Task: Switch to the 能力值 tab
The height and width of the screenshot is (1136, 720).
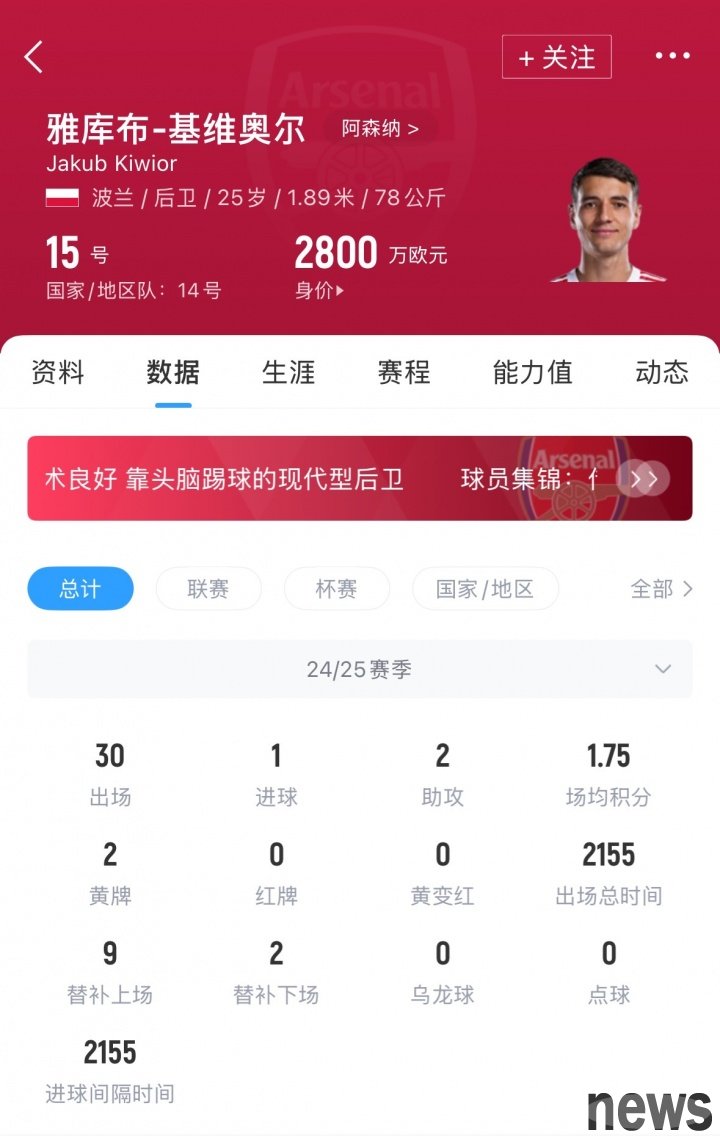Action: [532, 372]
